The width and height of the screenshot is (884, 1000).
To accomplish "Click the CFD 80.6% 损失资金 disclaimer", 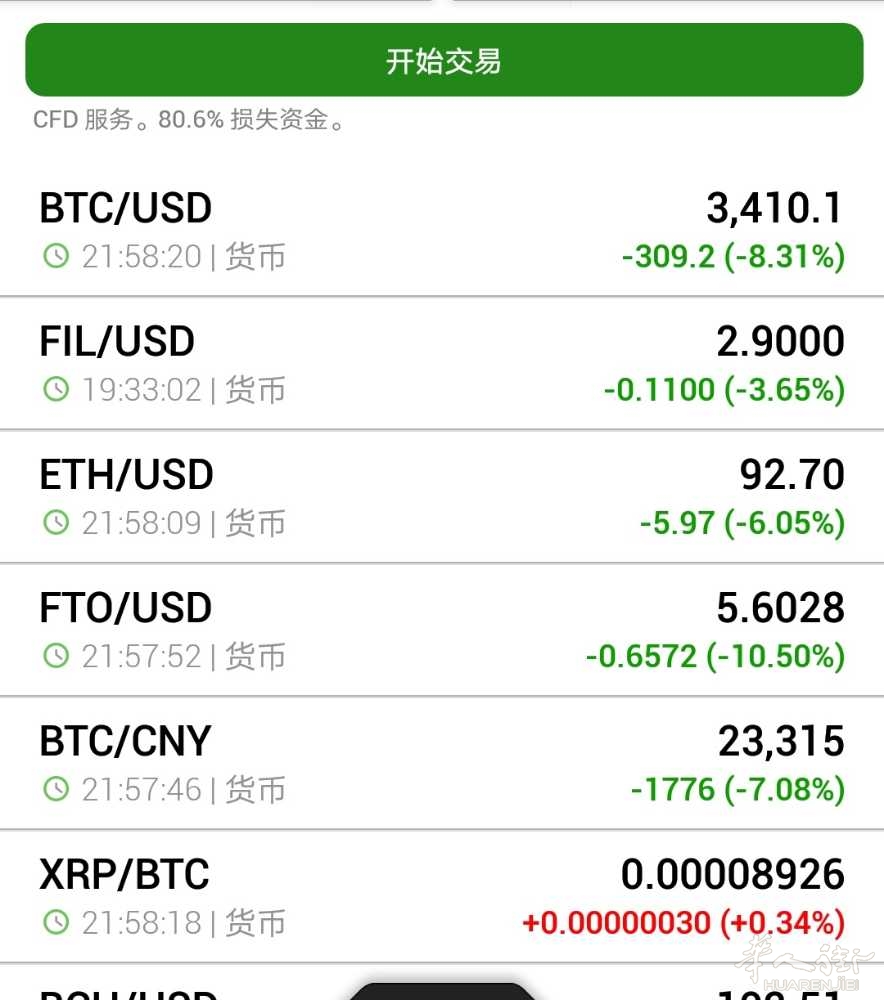I will [187, 121].
